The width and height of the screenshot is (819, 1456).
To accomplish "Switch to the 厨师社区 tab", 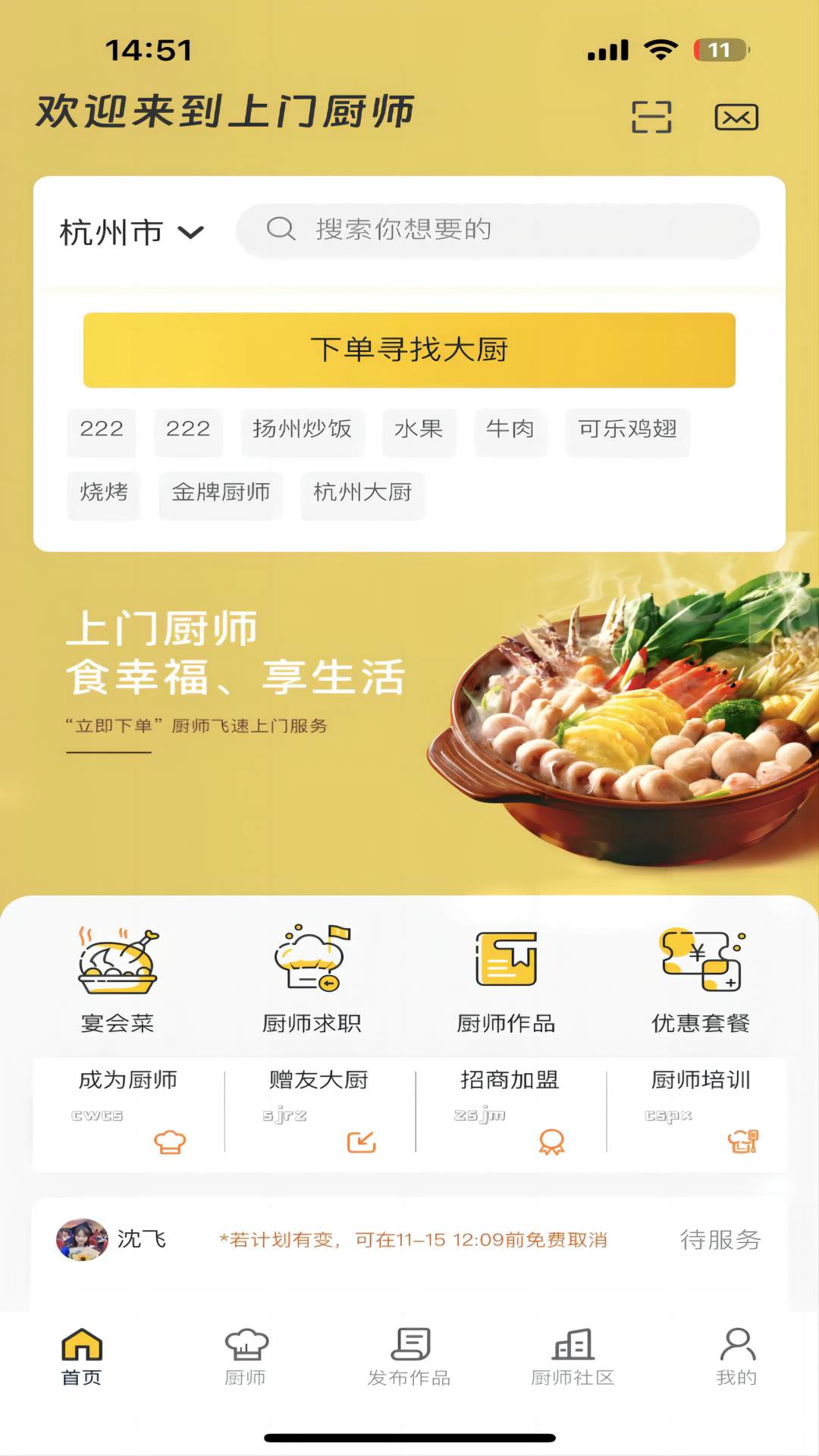I will 573,1357.
